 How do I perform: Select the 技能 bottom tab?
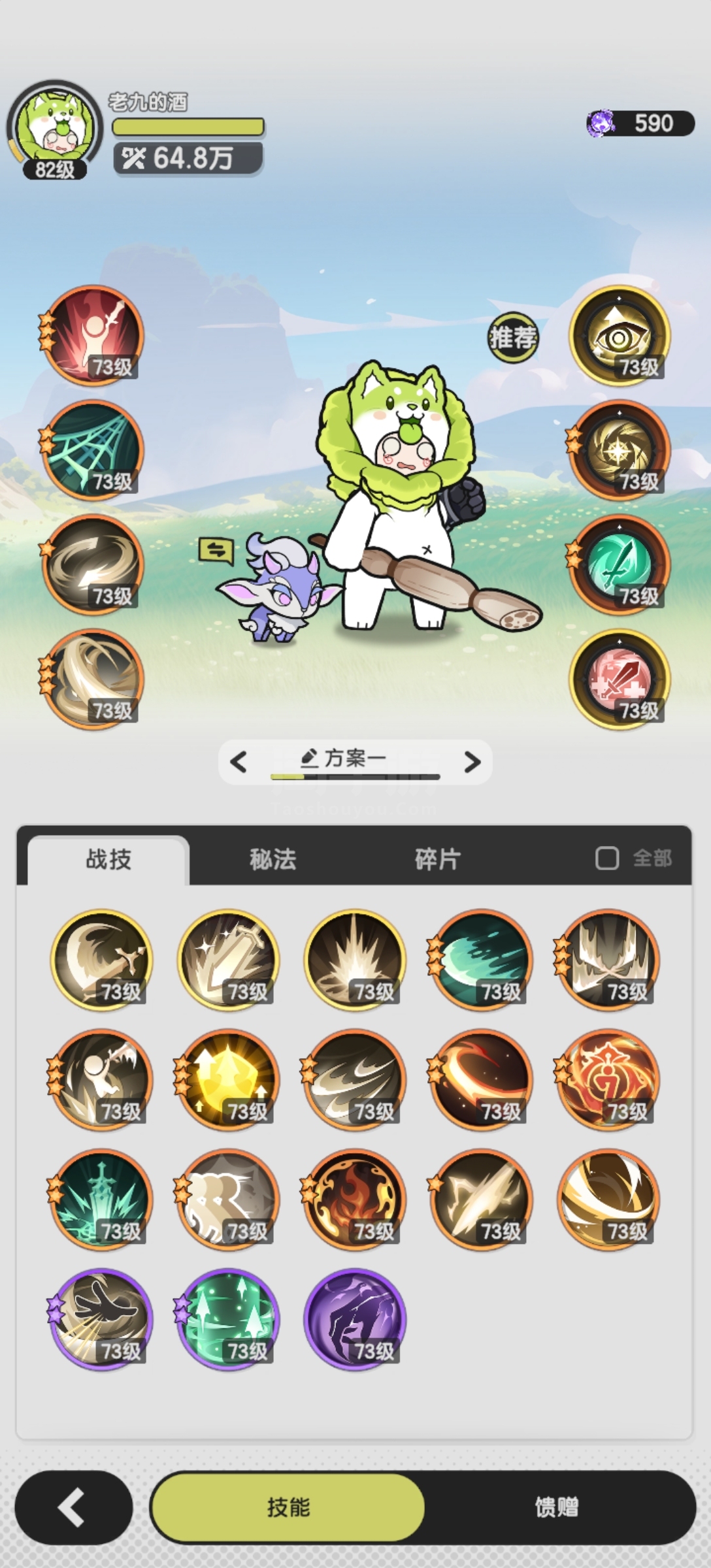click(x=288, y=1507)
